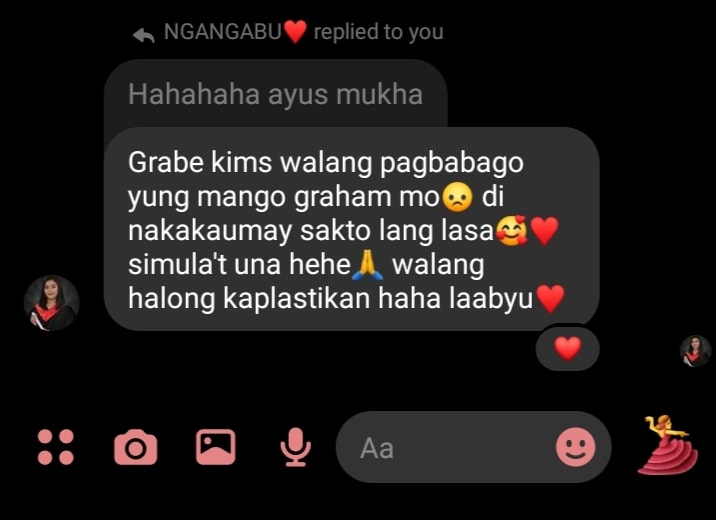Focus the Aa message input field

(x=450, y=447)
